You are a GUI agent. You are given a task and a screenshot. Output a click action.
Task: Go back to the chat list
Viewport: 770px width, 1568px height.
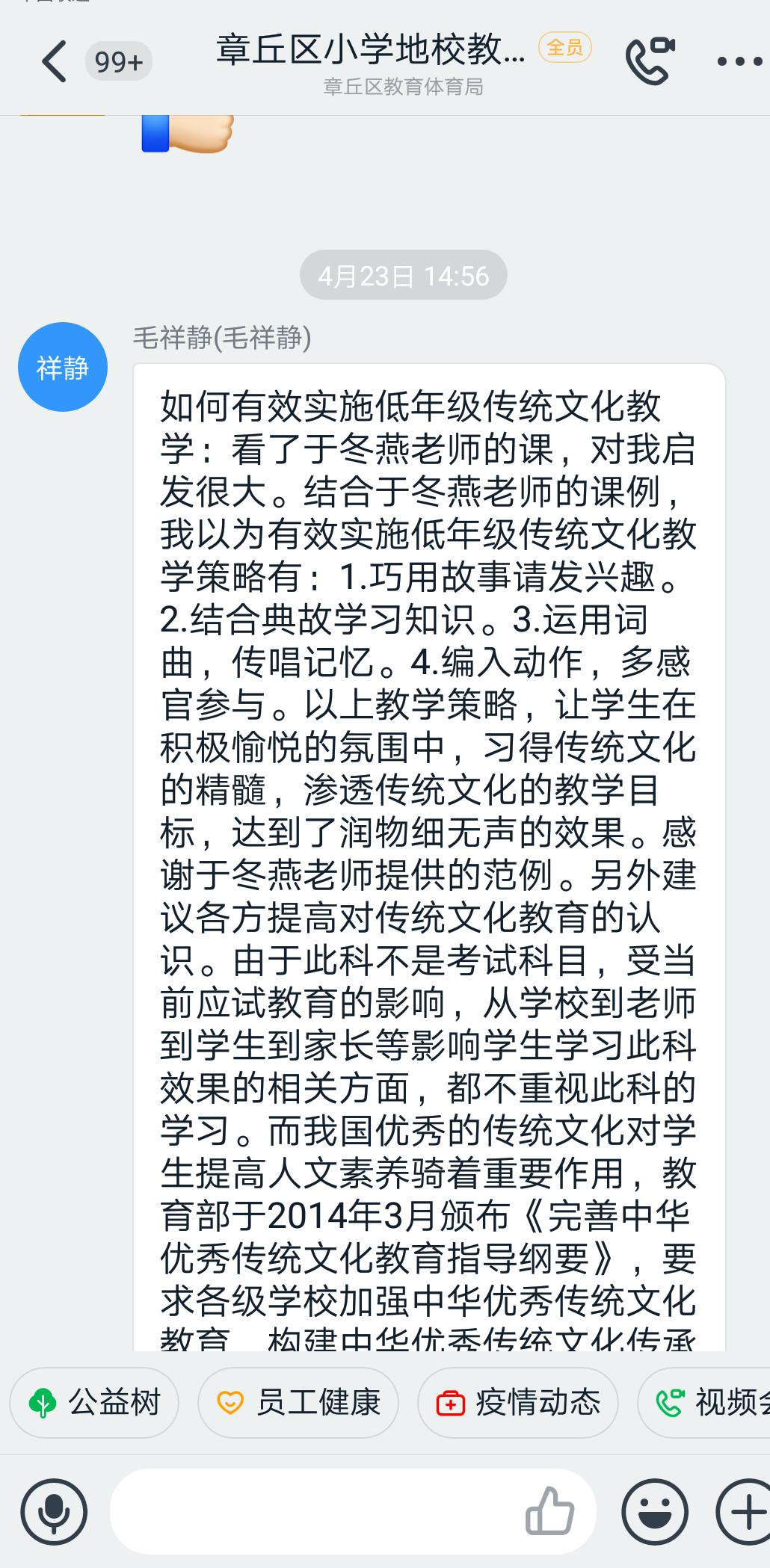54,61
